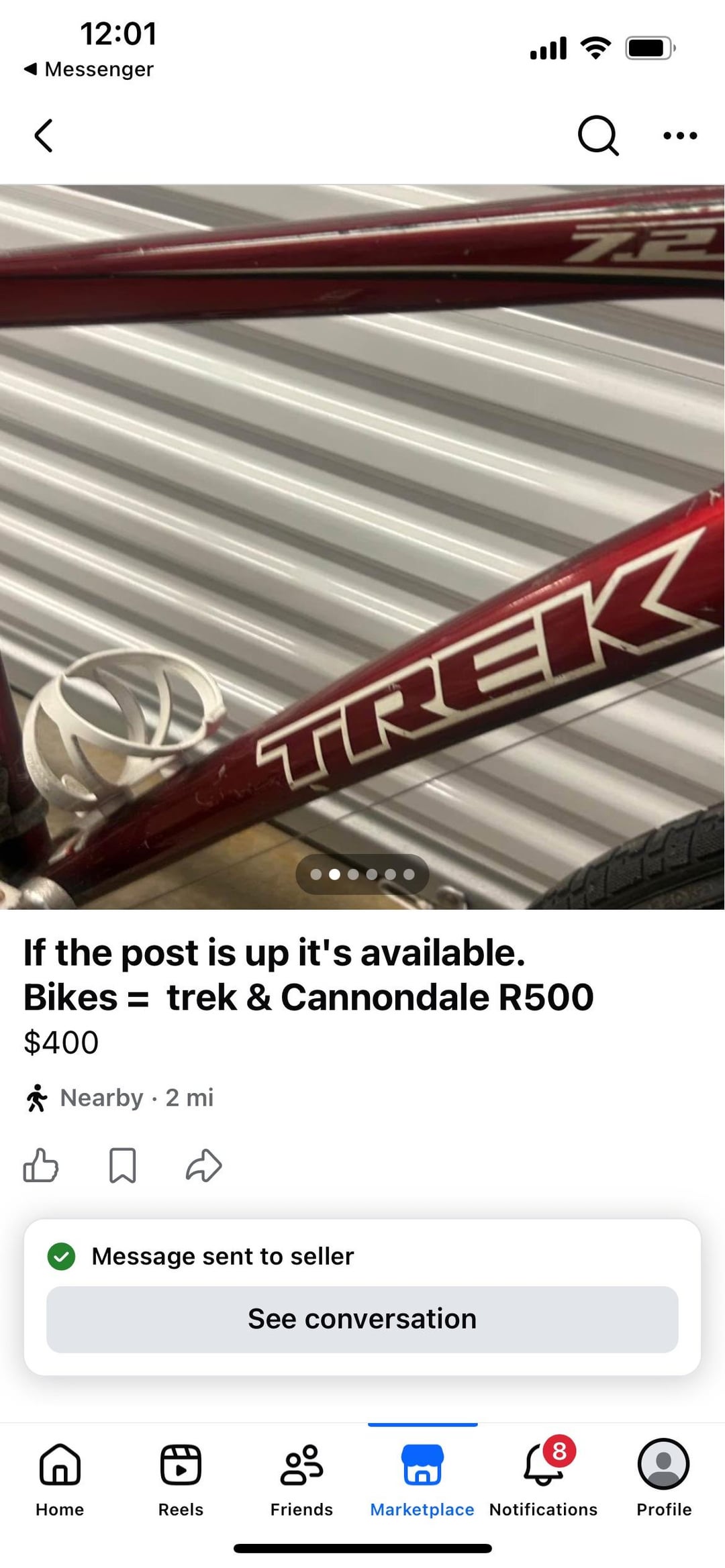Return to Messenger app
The image size is (725, 1568).
(89, 69)
